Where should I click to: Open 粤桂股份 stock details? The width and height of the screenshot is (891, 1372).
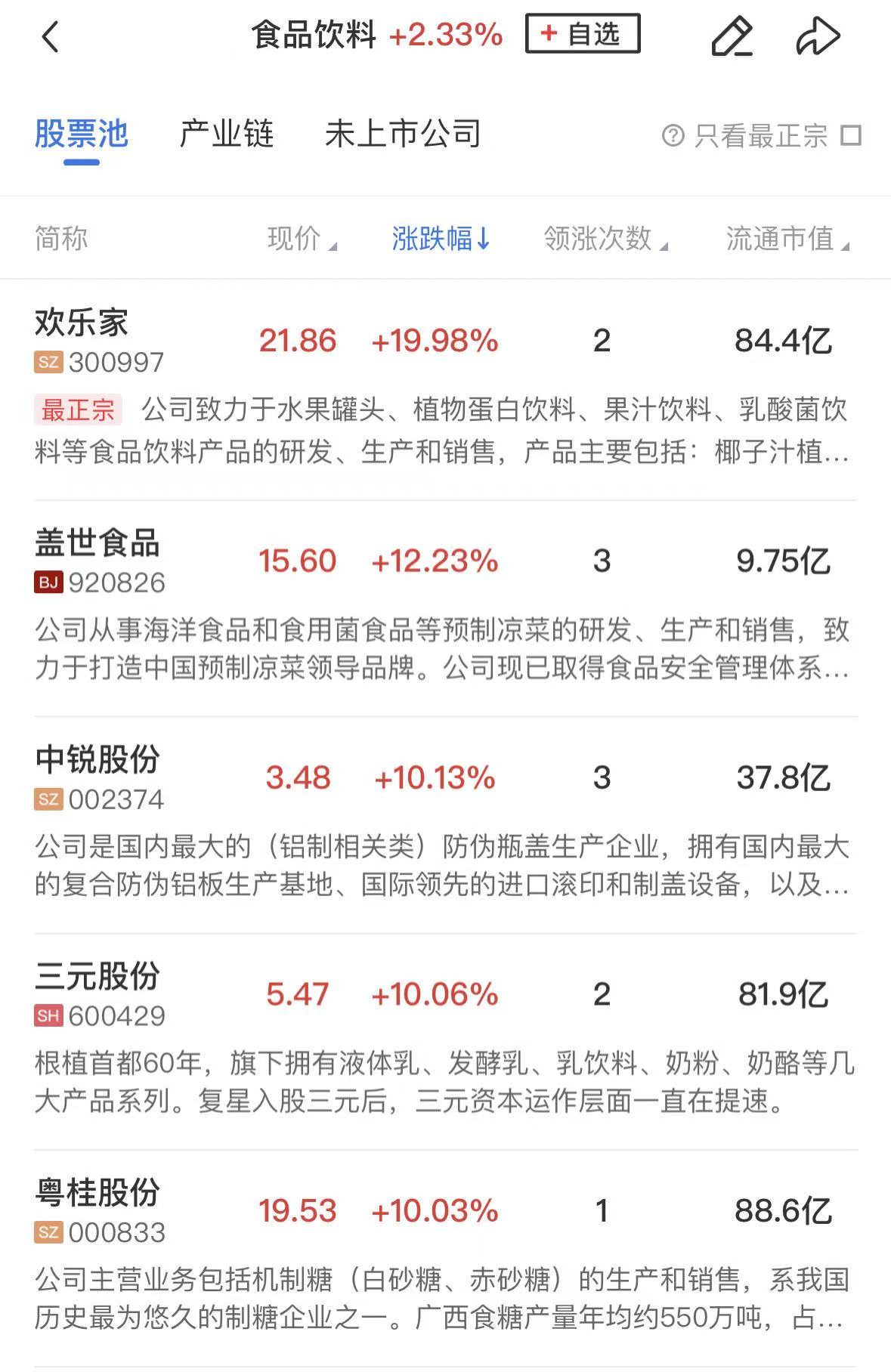coord(97,1194)
